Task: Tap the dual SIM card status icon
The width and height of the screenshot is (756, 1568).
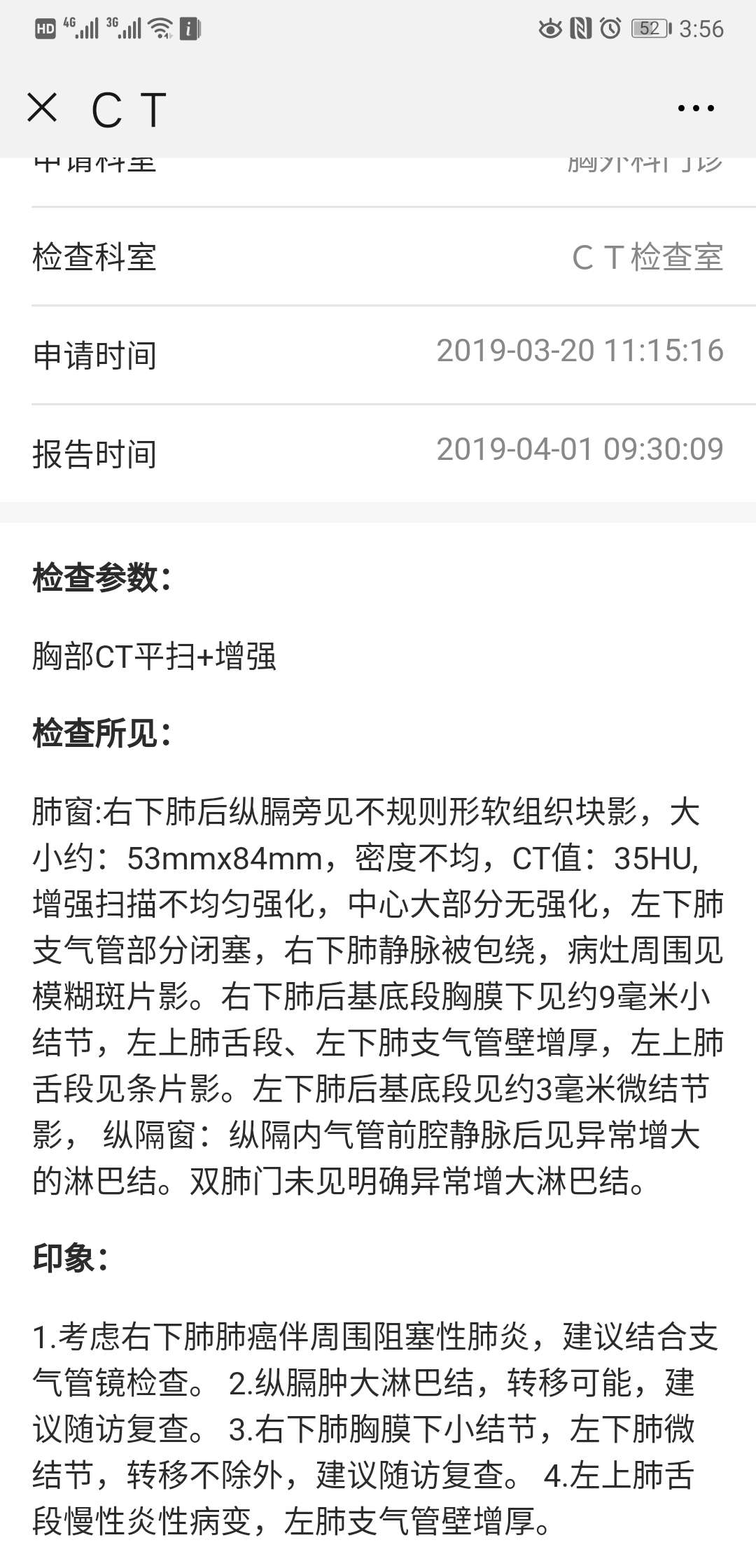Action: click(190, 29)
